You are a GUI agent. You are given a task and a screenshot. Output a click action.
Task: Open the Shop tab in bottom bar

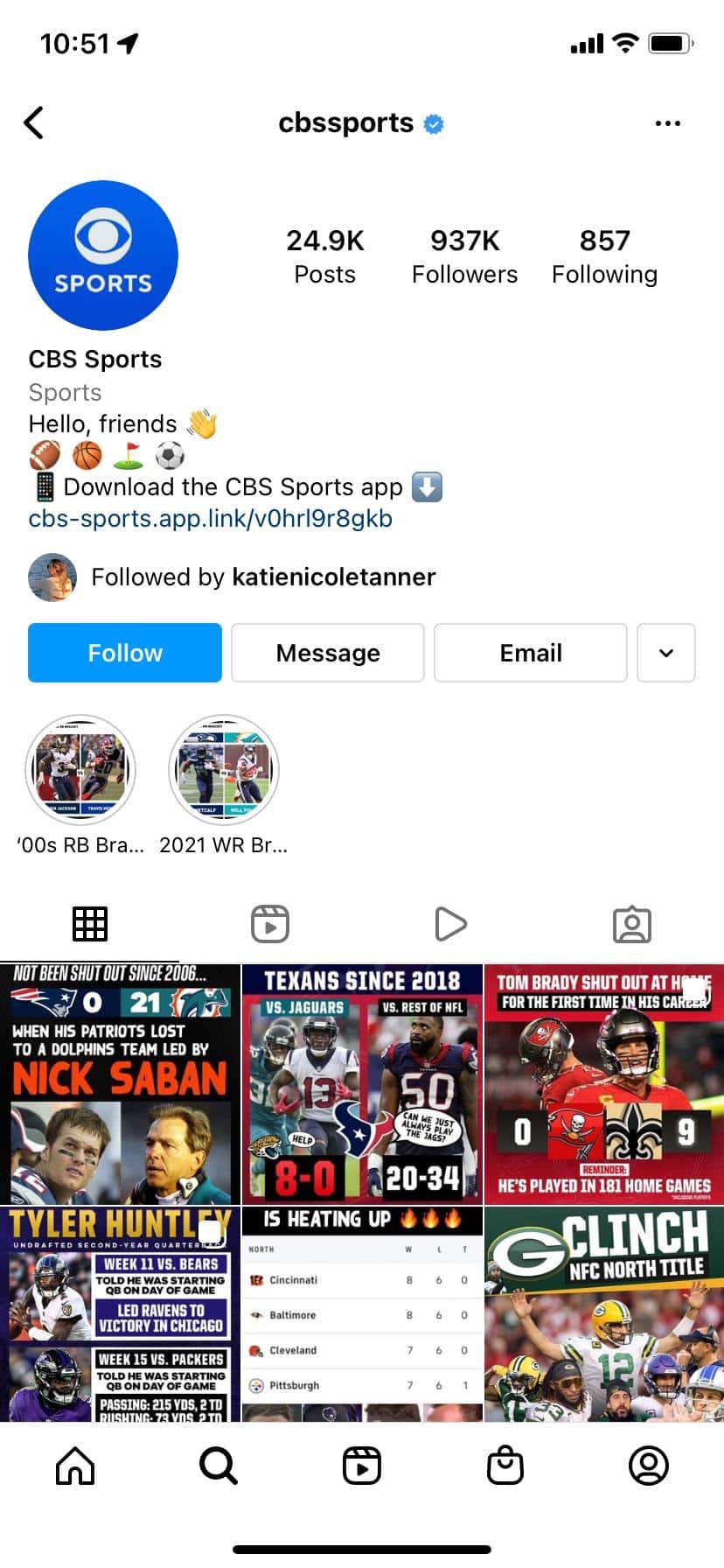(x=505, y=1466)
